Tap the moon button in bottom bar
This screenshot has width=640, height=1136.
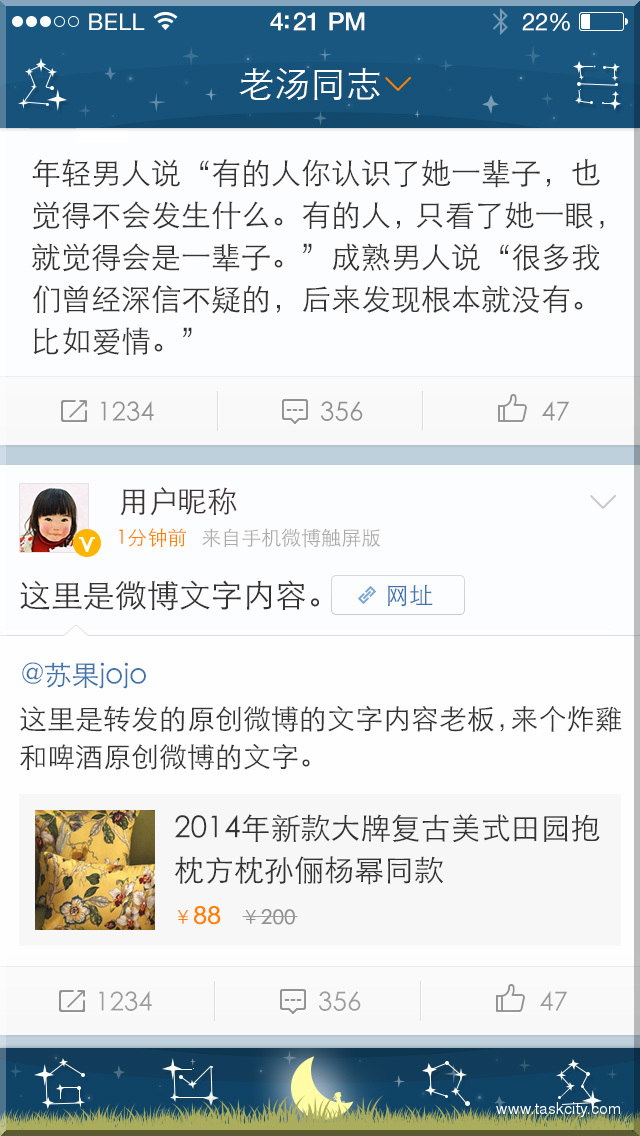click(x=320, y=1086)
